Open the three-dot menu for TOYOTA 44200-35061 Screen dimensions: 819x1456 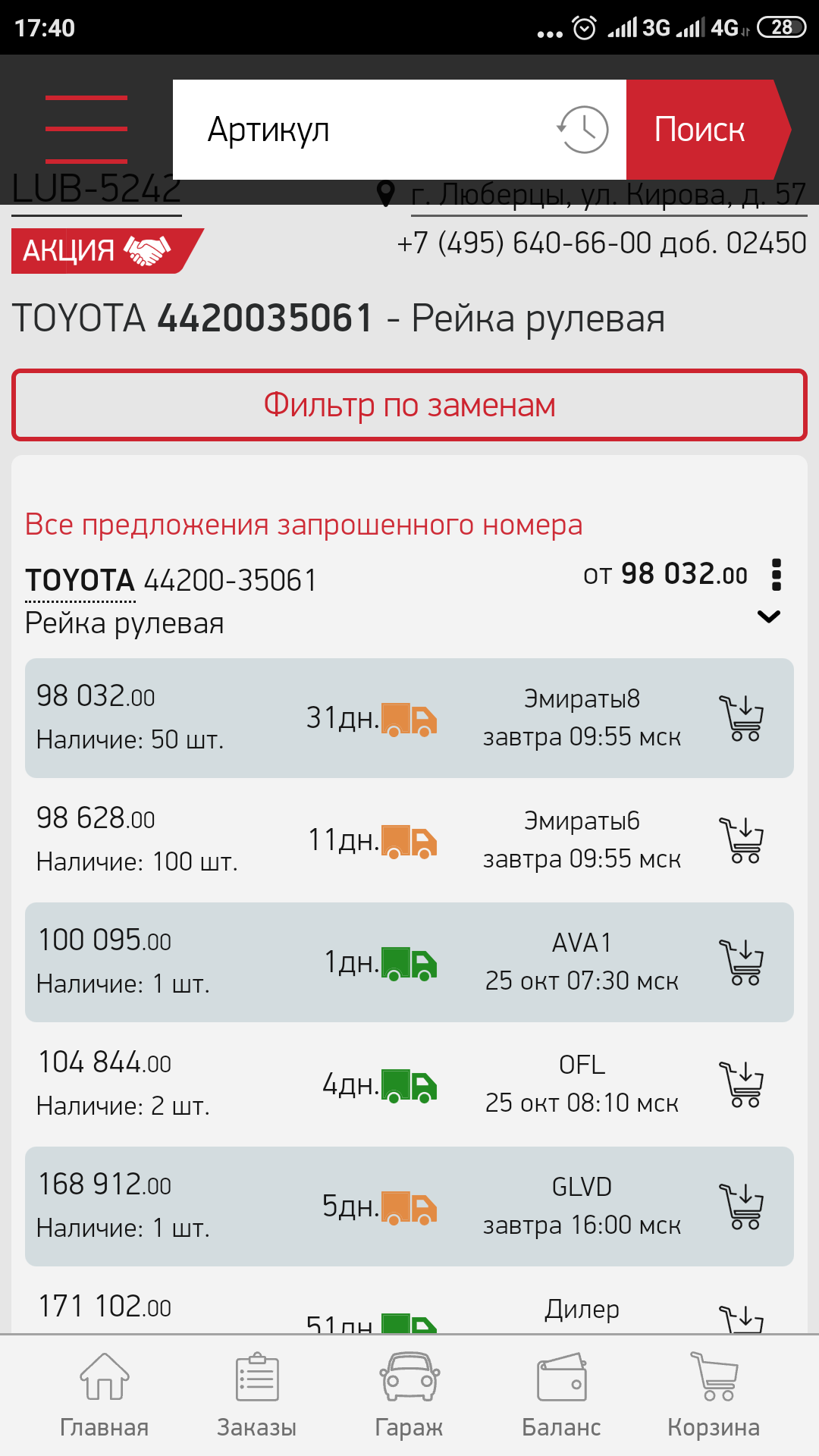776,575
